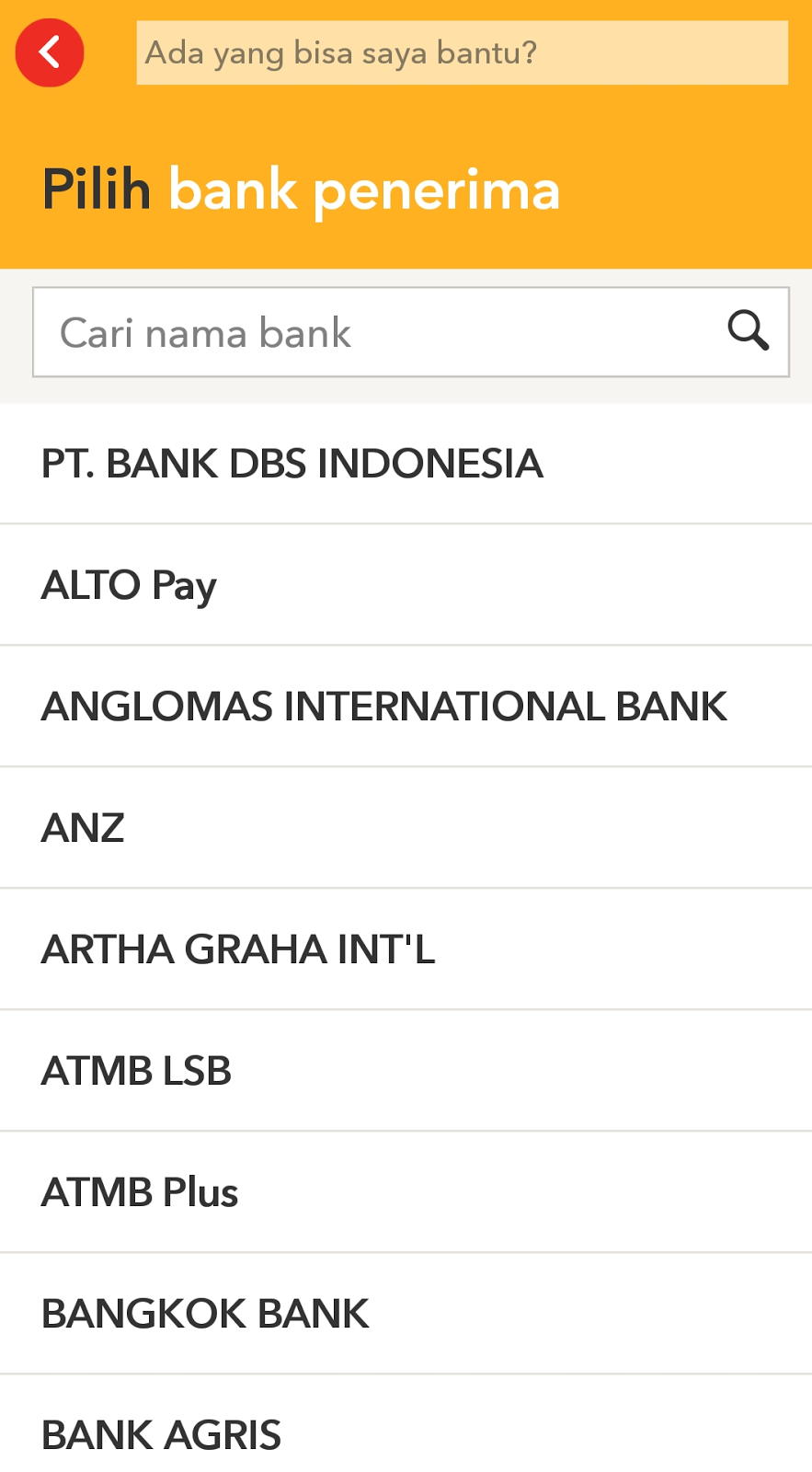The image size is (812, 1472).
Task: Tap the magnifier search icon
Action: click(748, 330)
